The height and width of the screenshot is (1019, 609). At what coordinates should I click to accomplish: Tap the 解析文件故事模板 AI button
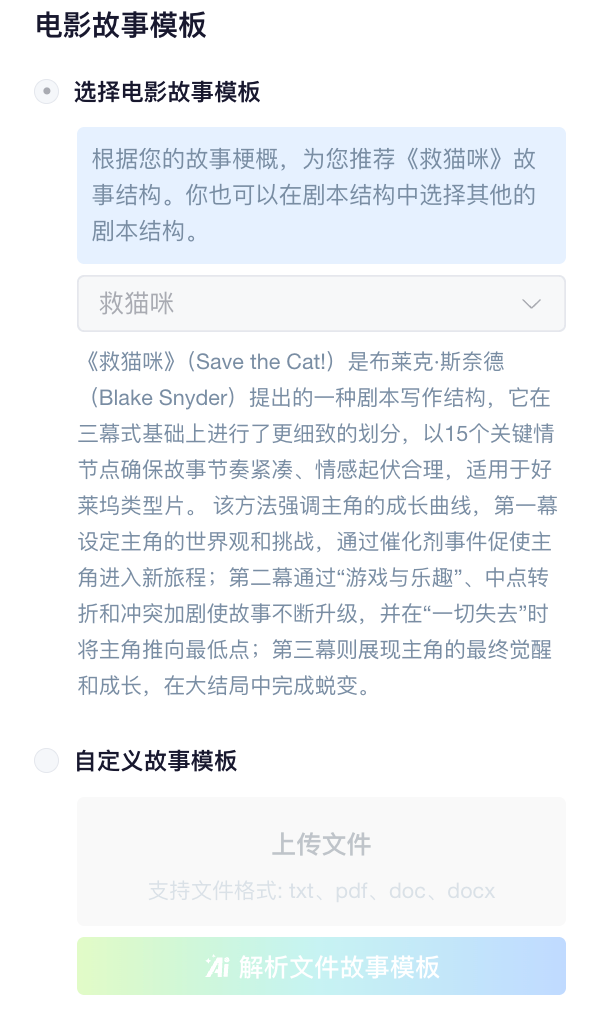click(x=321, y=966)
